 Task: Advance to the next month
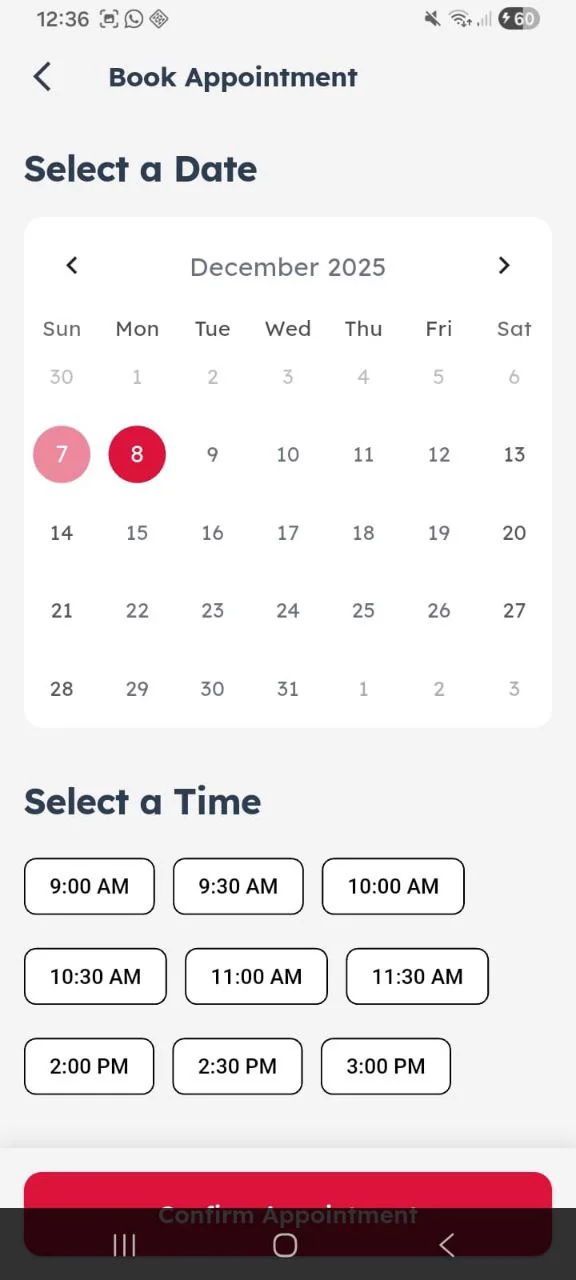pos(504,265)
